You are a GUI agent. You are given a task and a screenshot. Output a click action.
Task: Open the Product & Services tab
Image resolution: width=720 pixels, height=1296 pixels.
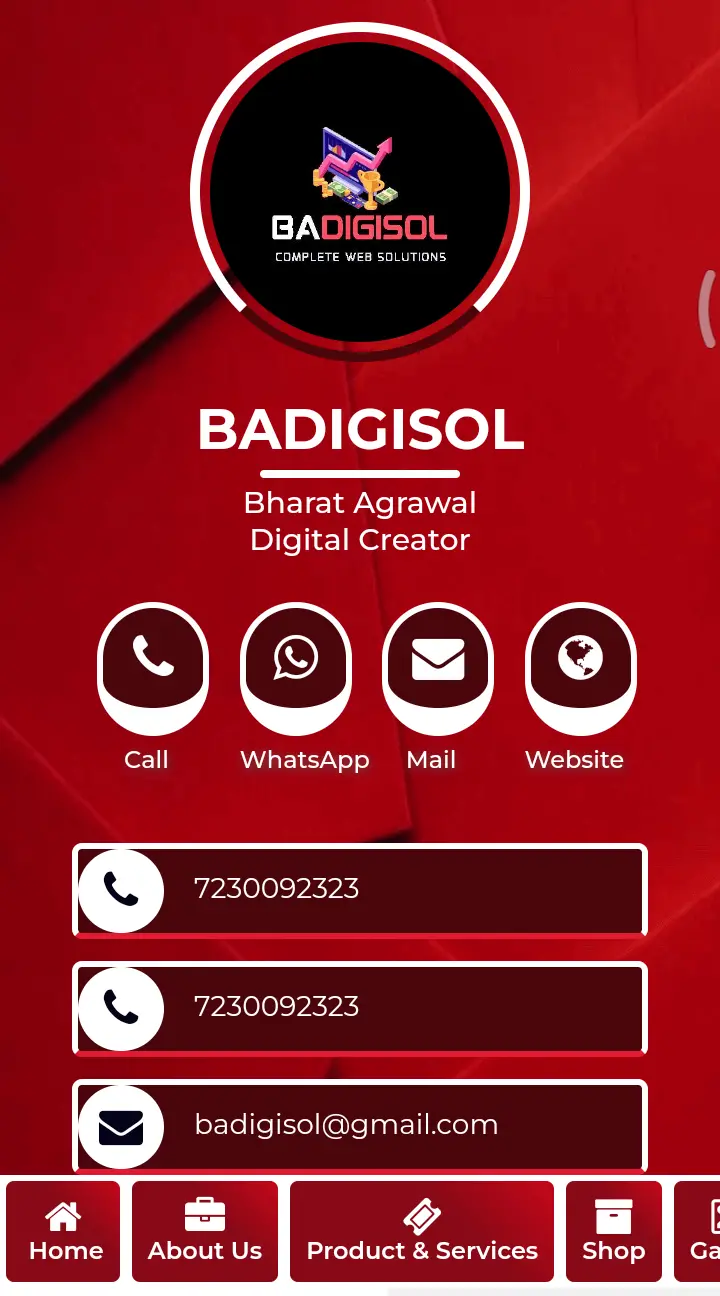point(422,1232)
